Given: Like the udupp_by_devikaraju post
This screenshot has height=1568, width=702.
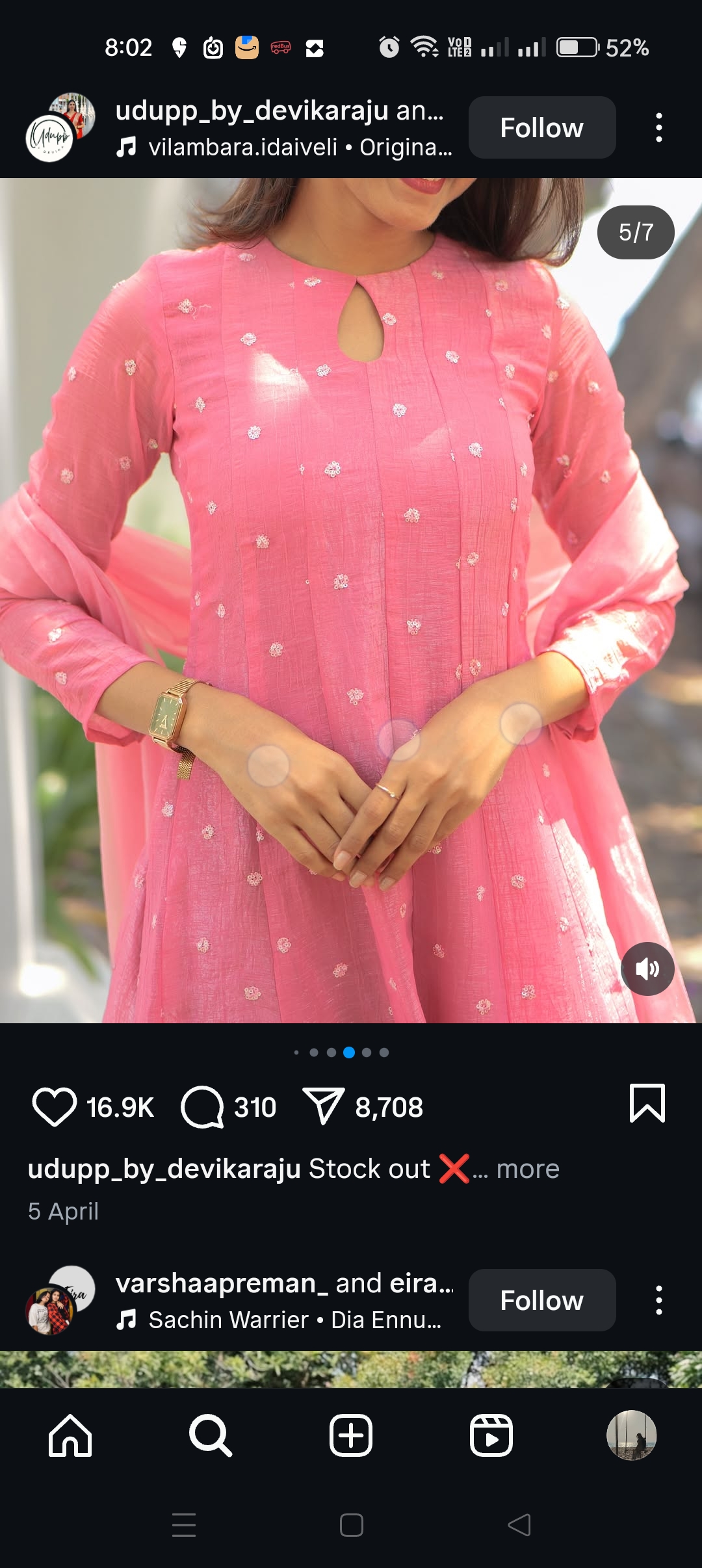Looking at the screenshot, I should (55, 1106).
